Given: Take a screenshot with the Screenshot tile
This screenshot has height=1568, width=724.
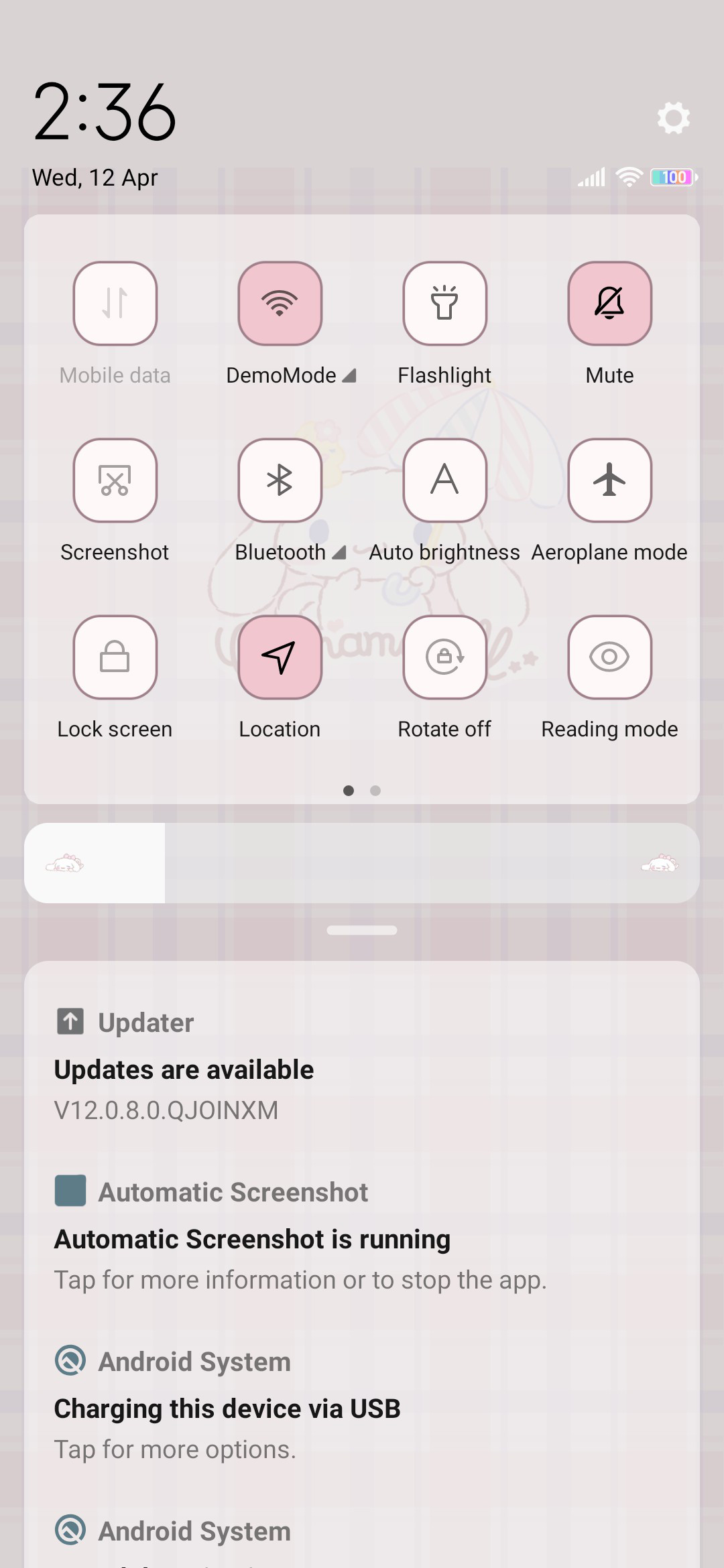Looking at the screenshot, I should 115,480.
